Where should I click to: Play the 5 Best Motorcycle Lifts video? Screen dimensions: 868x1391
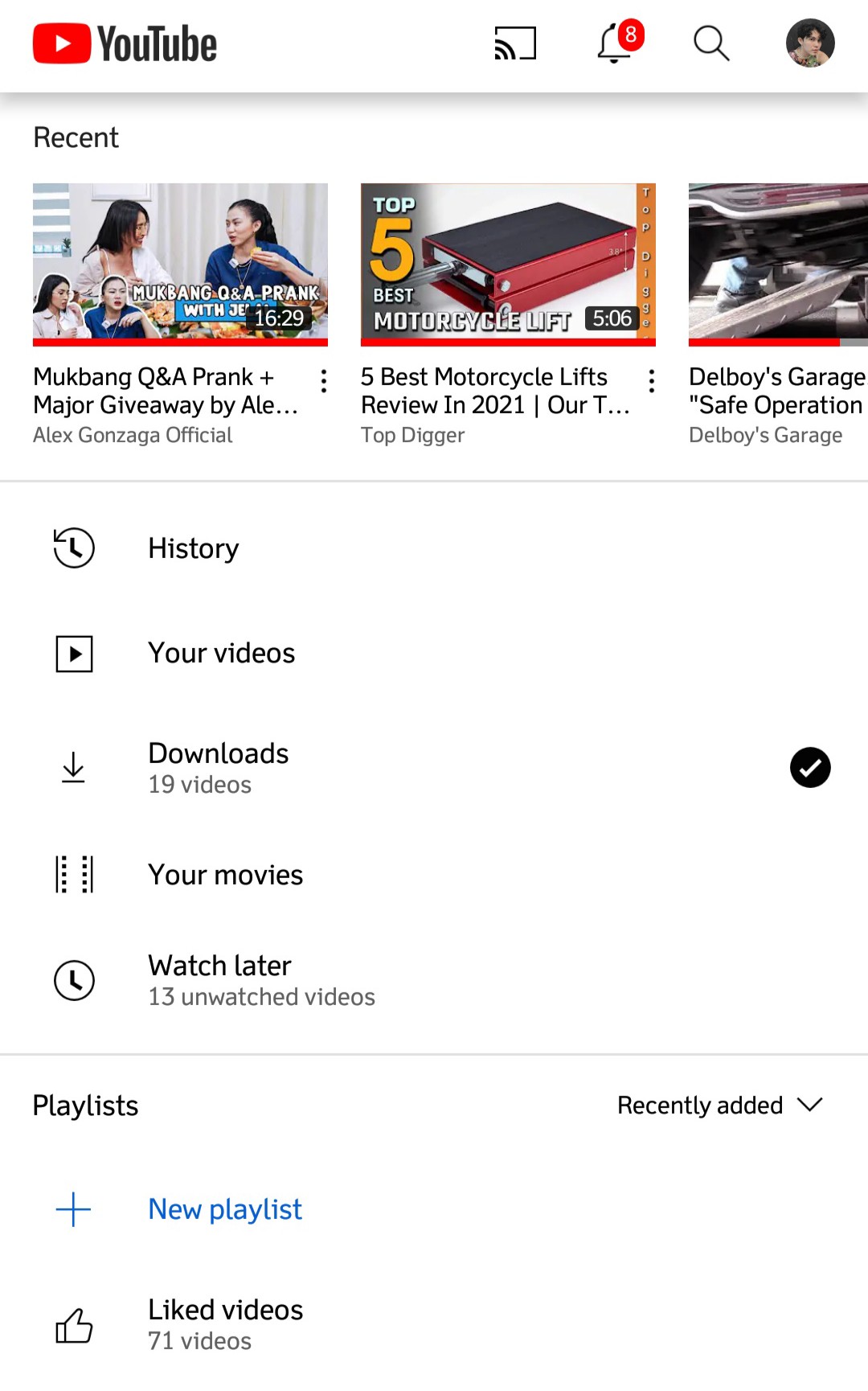tap(508, 265)
